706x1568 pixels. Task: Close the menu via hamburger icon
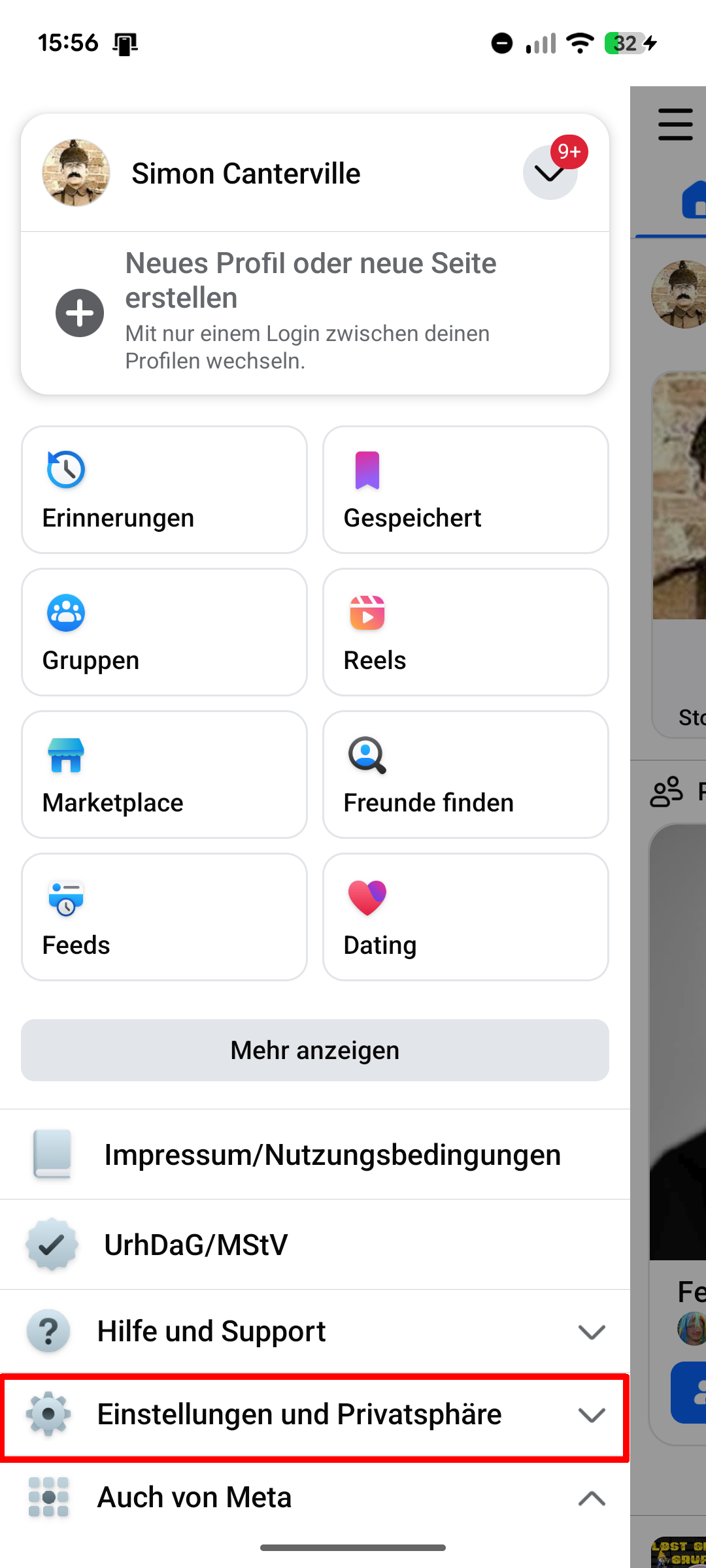click(x=675, y=124)
